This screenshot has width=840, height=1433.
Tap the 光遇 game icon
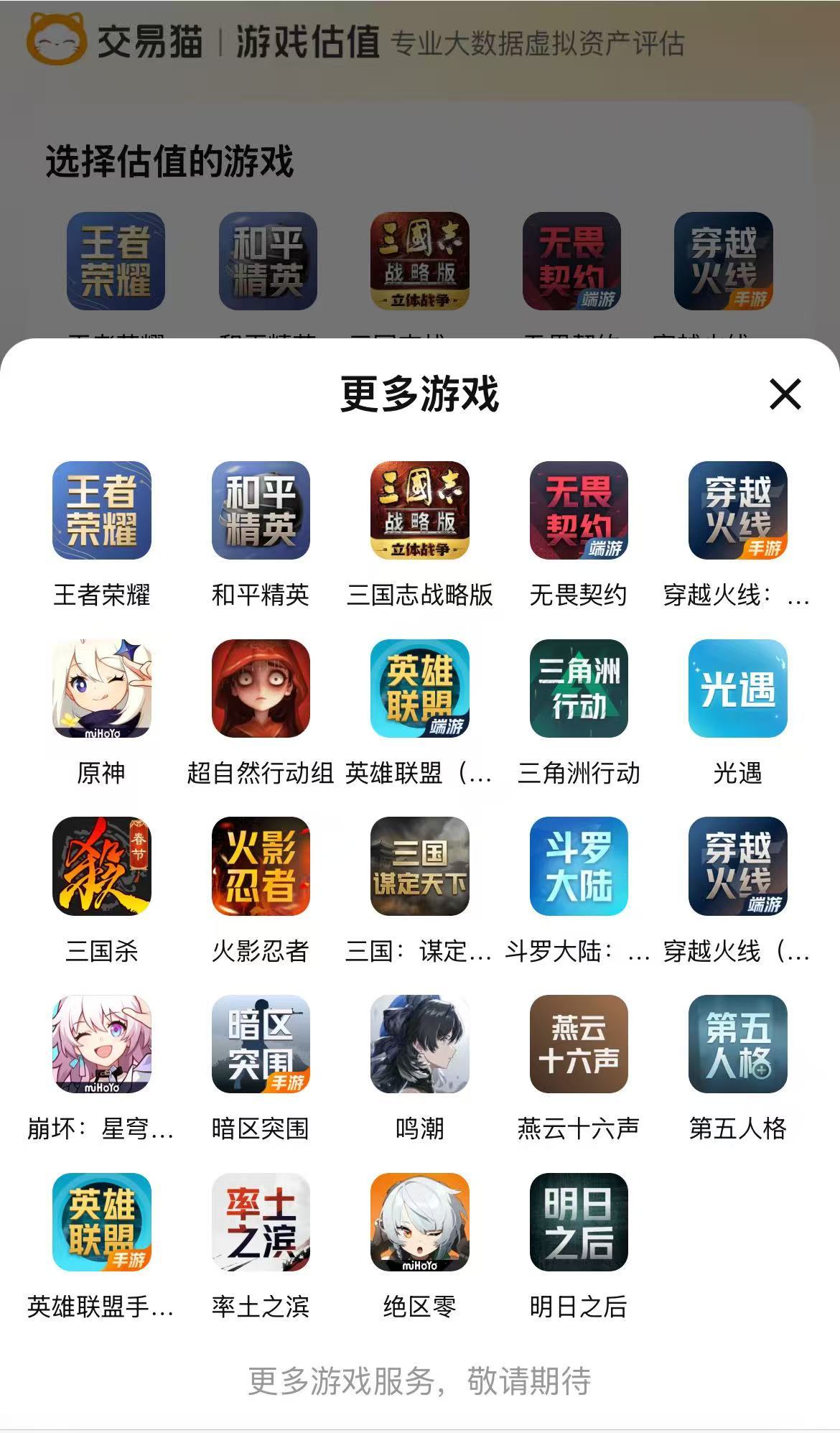coord(737,688)
